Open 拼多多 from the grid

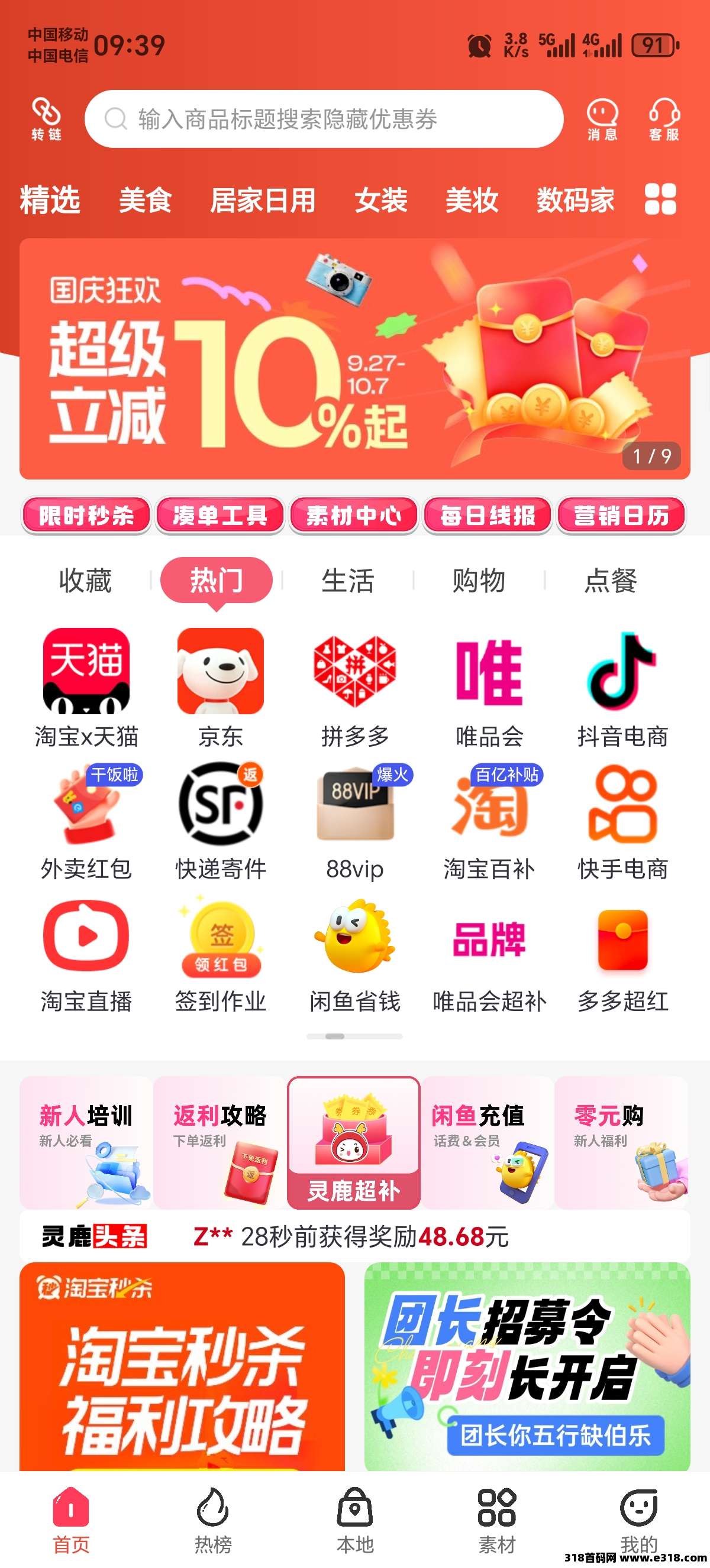354,687
